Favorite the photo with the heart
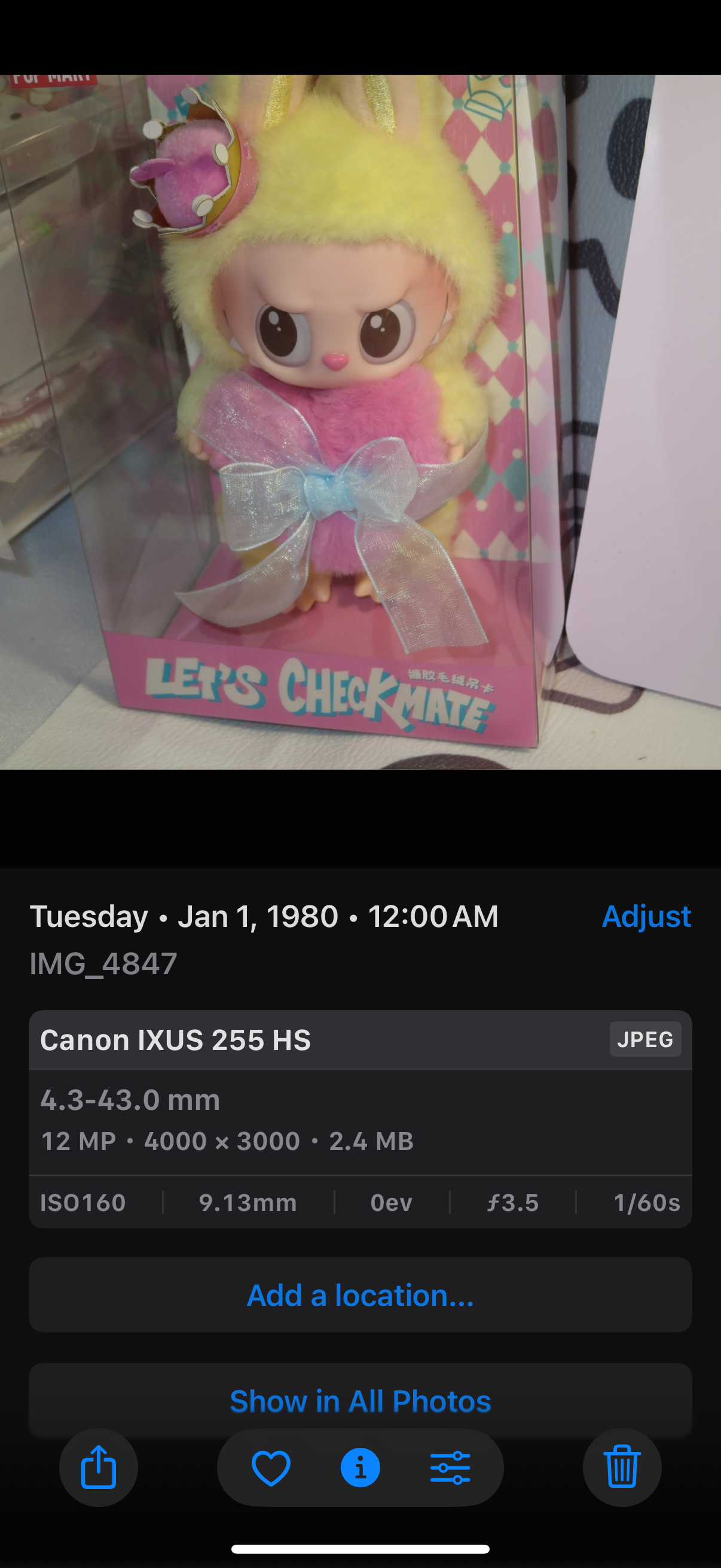This screenshot has height=1568, width=721. point(271,1468)
